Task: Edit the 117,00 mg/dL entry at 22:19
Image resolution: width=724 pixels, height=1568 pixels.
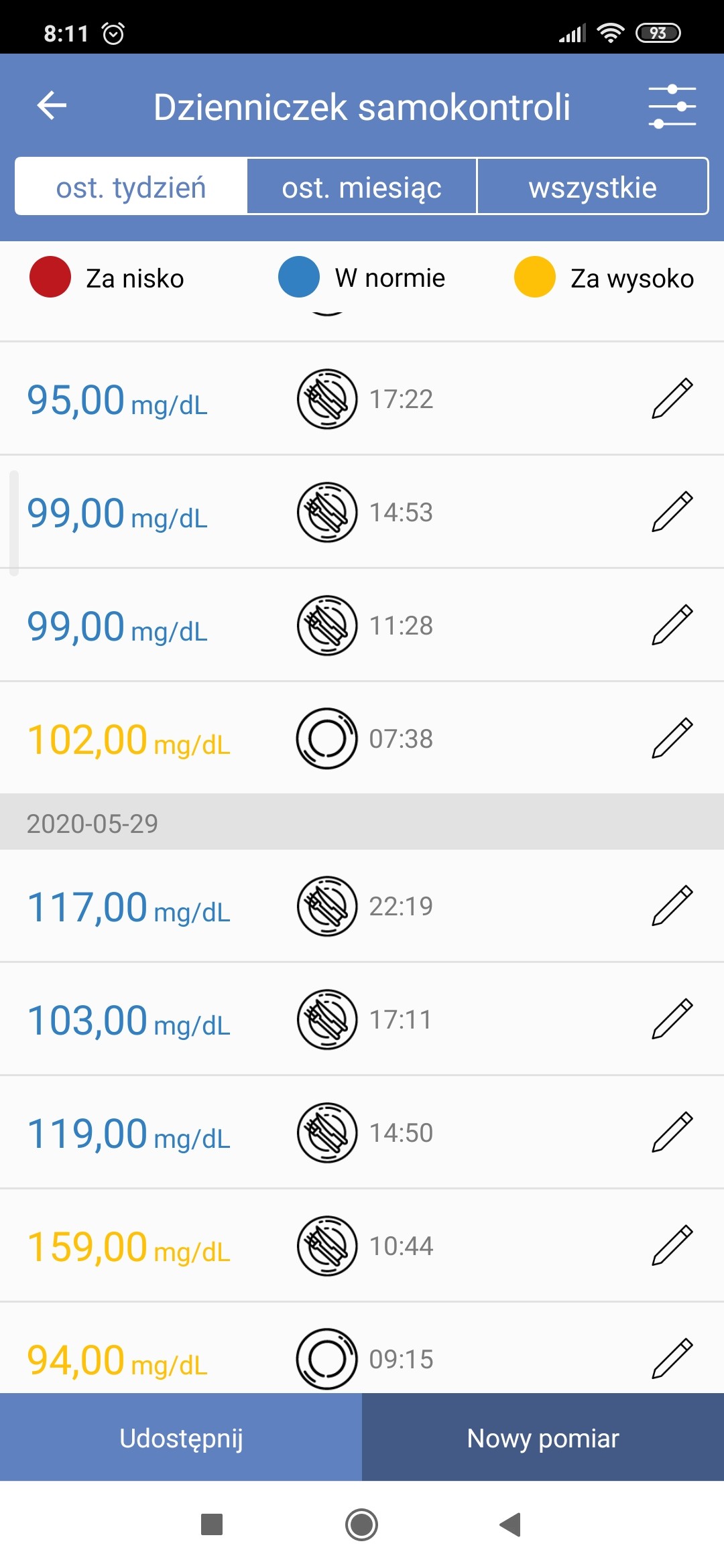Action: click(672, 906)
